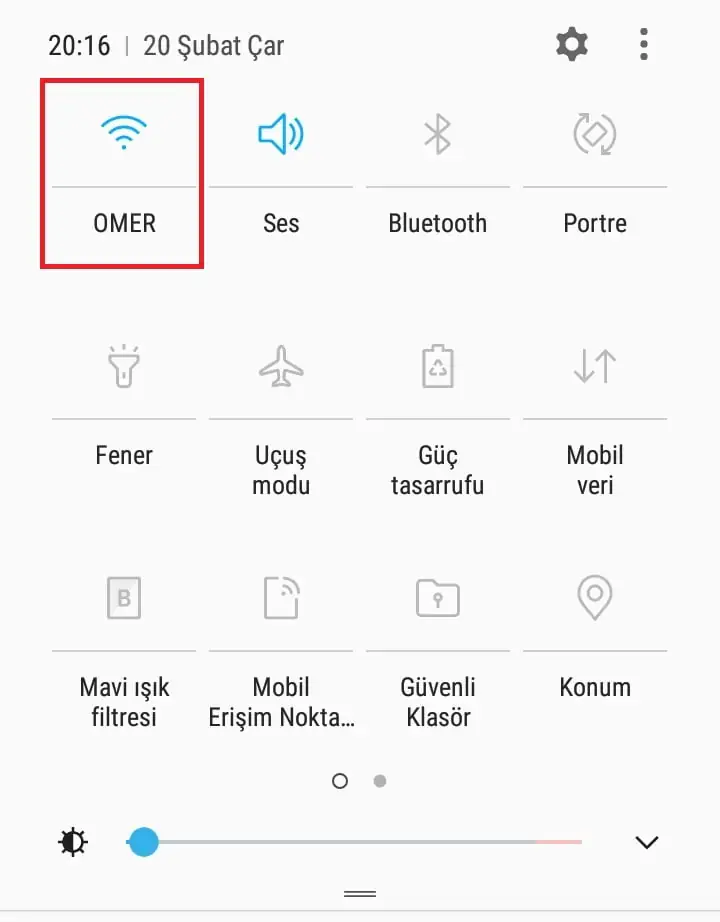
Task: Switch on Güç tasarrufu
Action: click(438, 366)
